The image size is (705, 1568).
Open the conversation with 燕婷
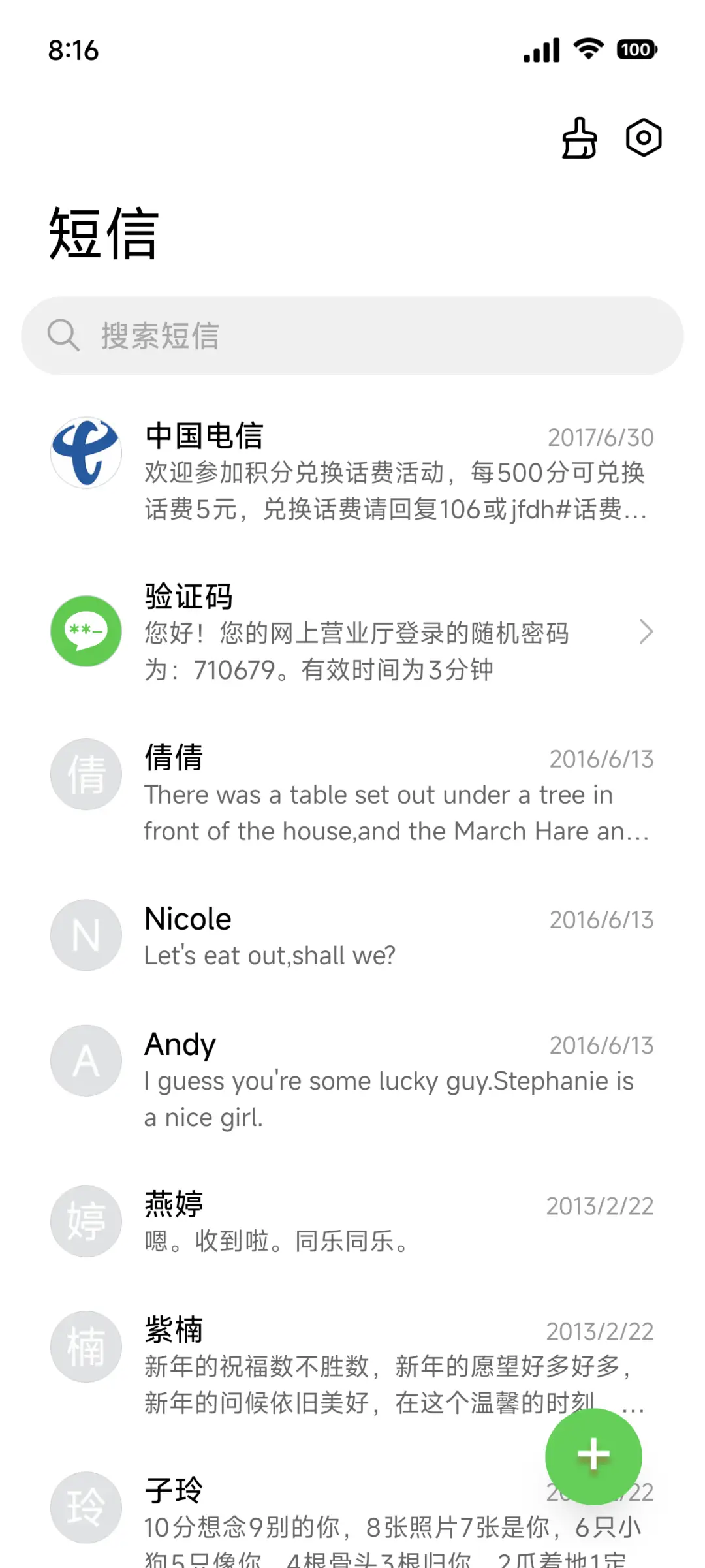click(x=352, y=1221)
